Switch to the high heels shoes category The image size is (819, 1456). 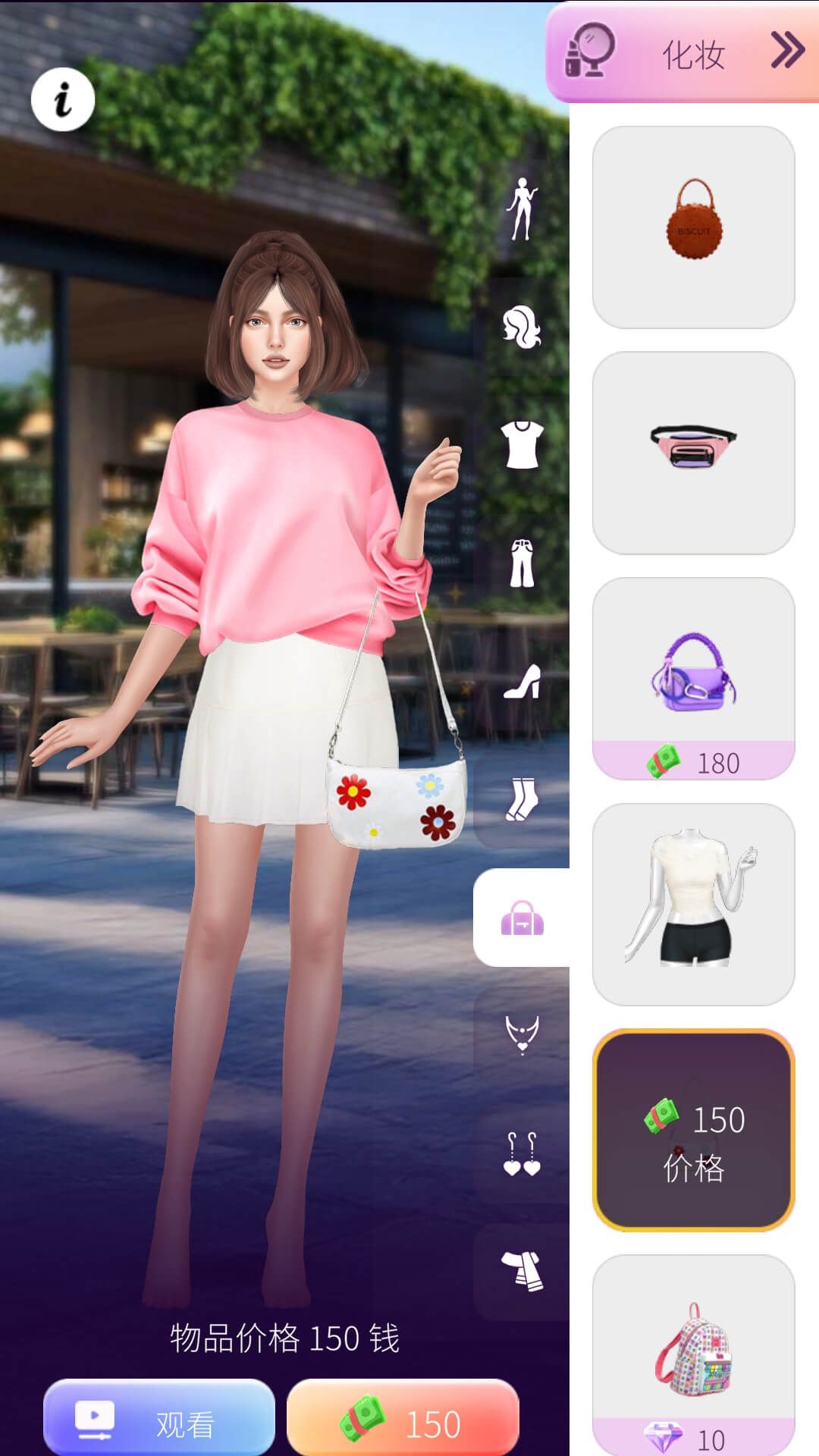pos(522,681)
